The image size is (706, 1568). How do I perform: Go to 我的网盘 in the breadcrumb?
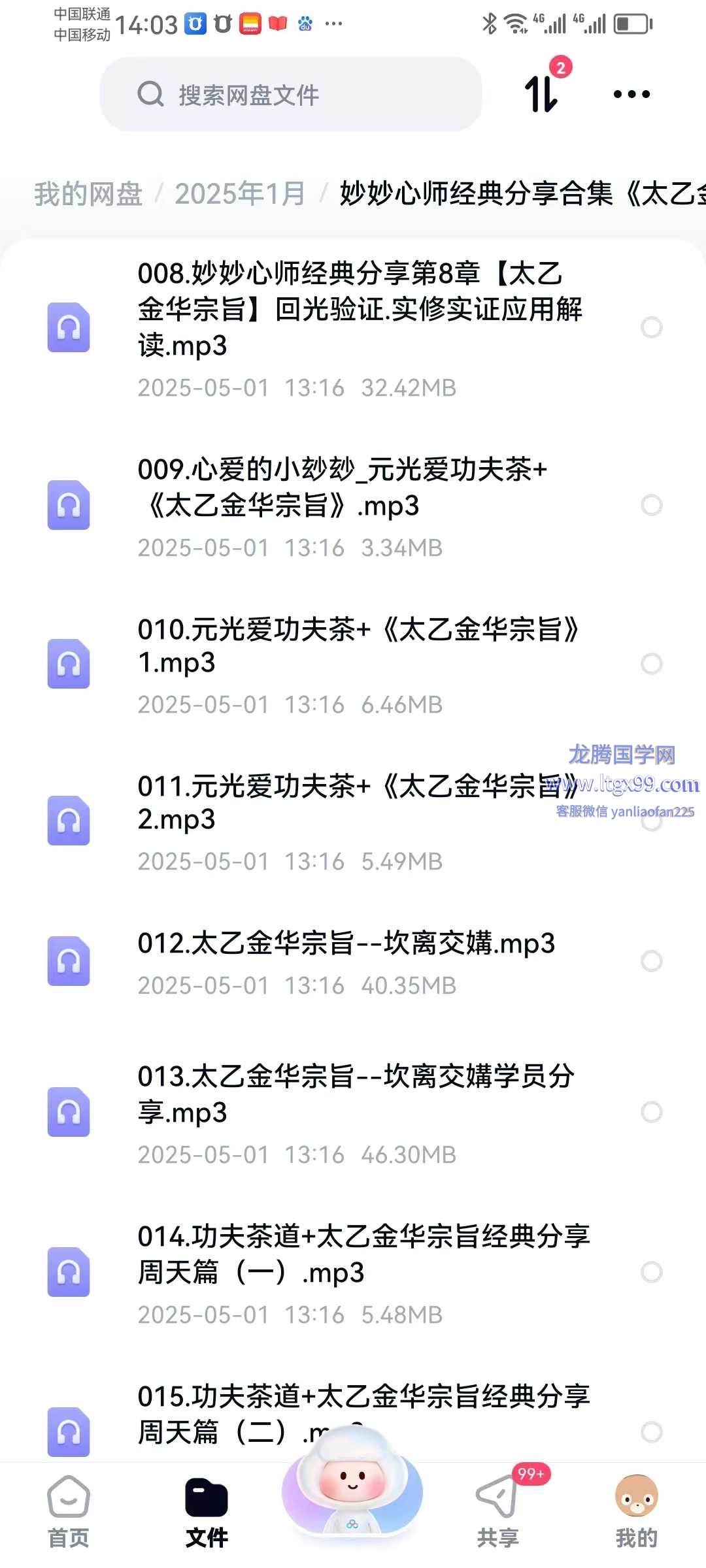pyautogui.click(x=88, y=193)
